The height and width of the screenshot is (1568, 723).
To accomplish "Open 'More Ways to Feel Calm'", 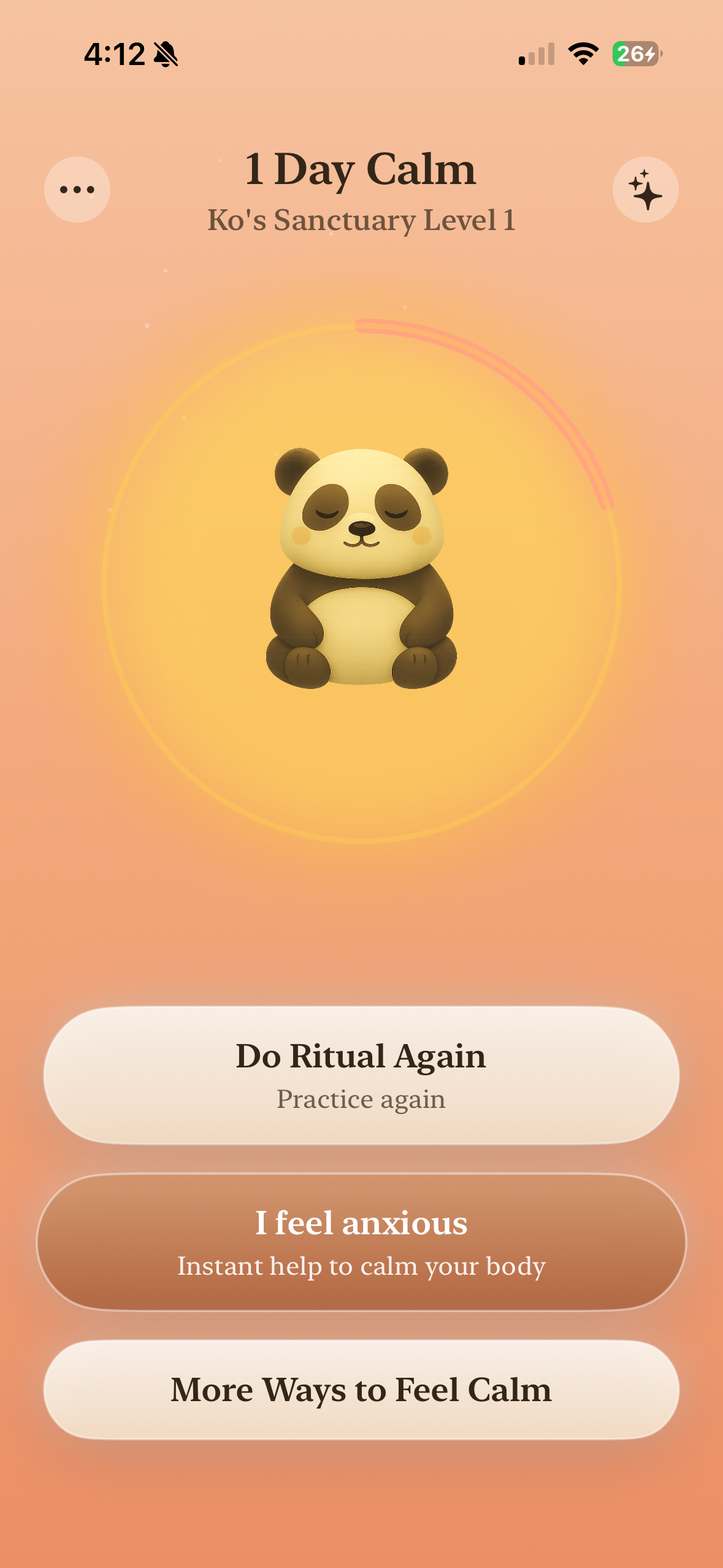I will [x=361, y=1391].
